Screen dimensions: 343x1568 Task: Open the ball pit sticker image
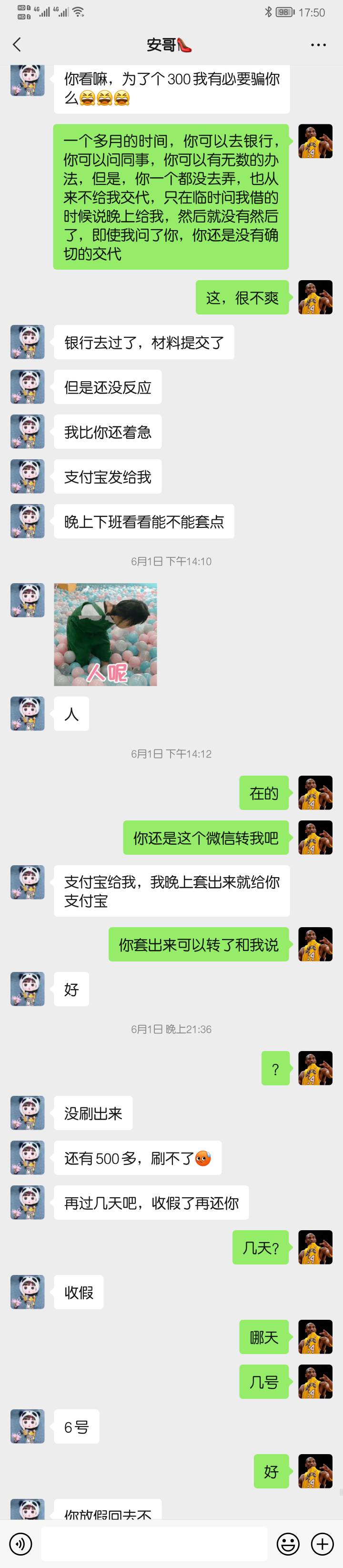[105, 634]
